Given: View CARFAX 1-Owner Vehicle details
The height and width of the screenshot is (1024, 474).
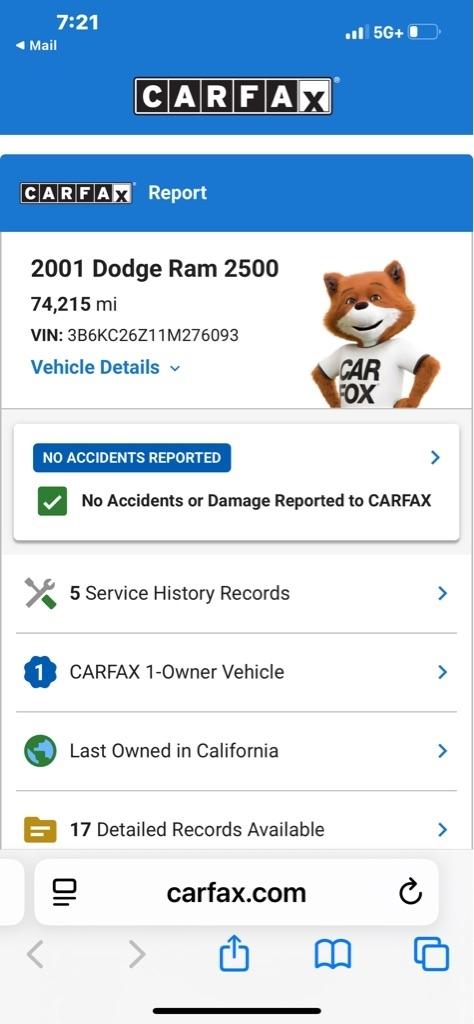Looking at the screenshot, I should pyautogui.click(x=236, y=672).
